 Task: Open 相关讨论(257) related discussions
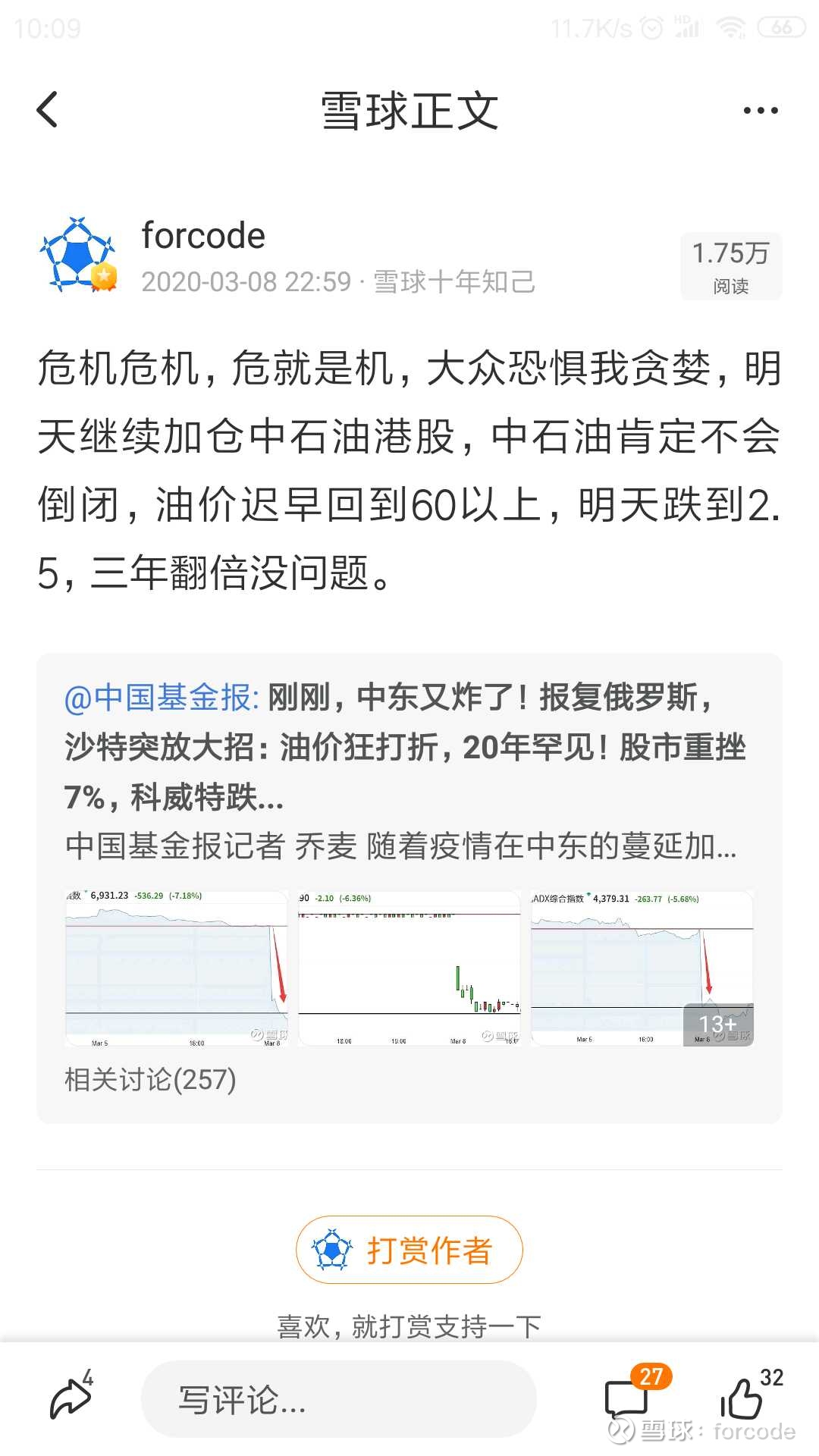pyautogui.click(x=150, y=1079)
